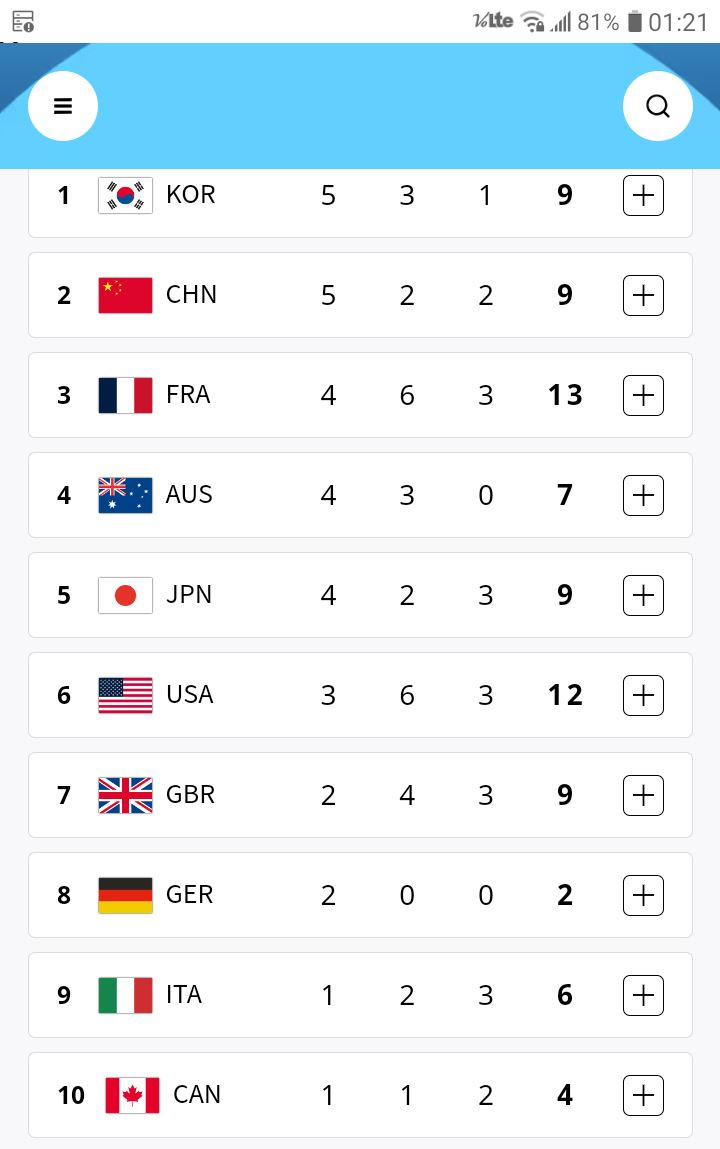Screen dimensions: 720x1149
Task: Open the search icon
Action: [x=657, y=106]
